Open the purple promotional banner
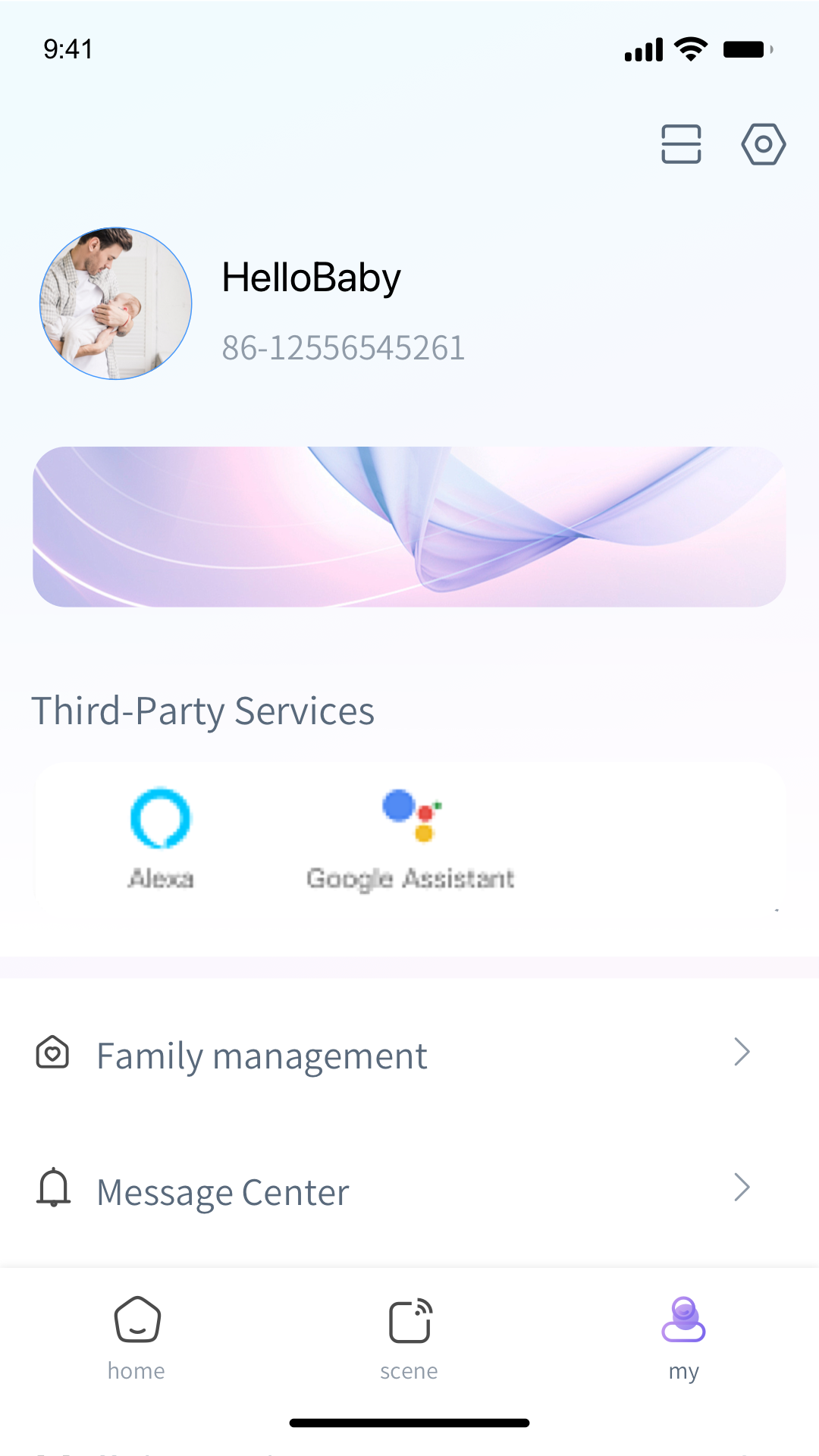819x1456 pixels. 409,526
